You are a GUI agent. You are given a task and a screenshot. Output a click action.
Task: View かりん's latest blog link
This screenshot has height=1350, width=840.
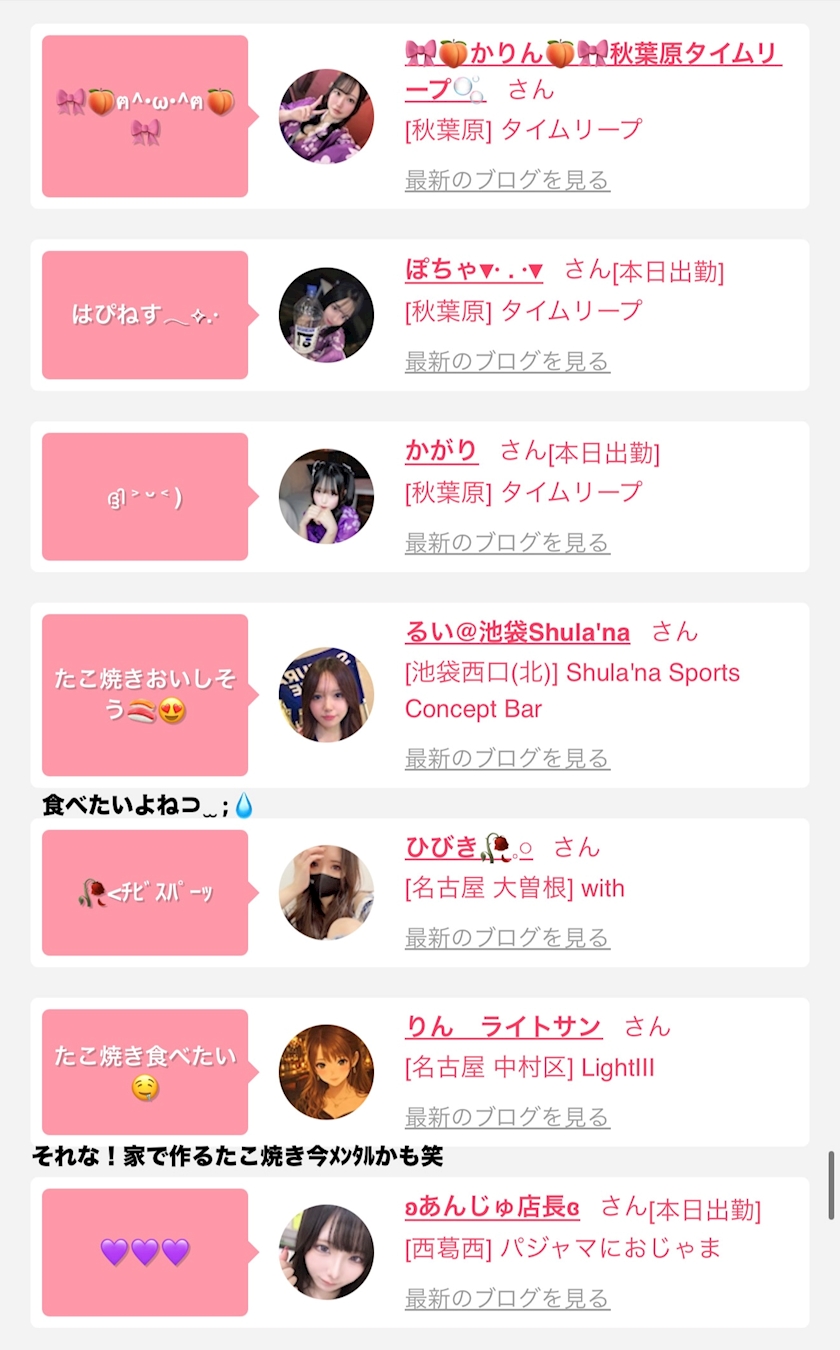[x=507, y=180]
